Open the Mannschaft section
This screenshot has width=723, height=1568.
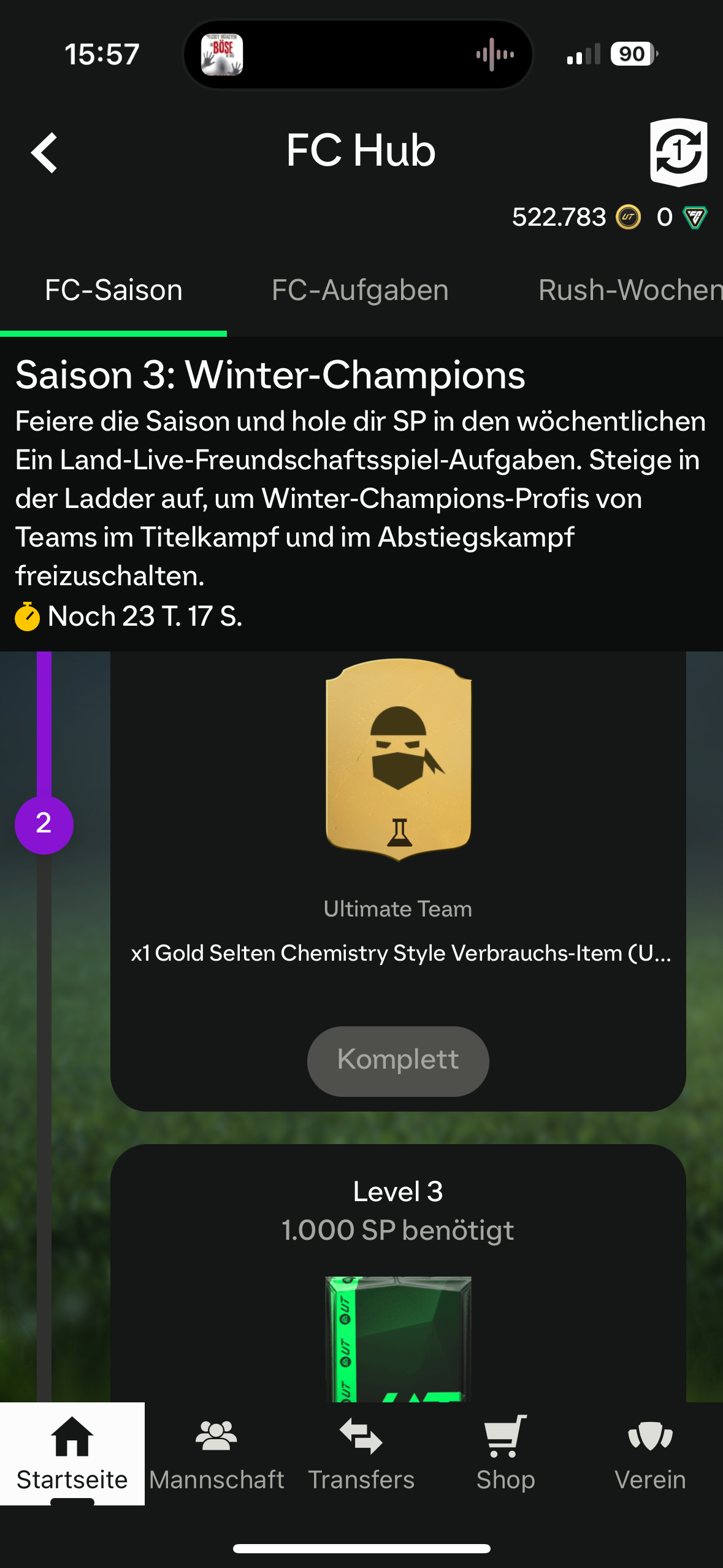tap(216, 1453)
